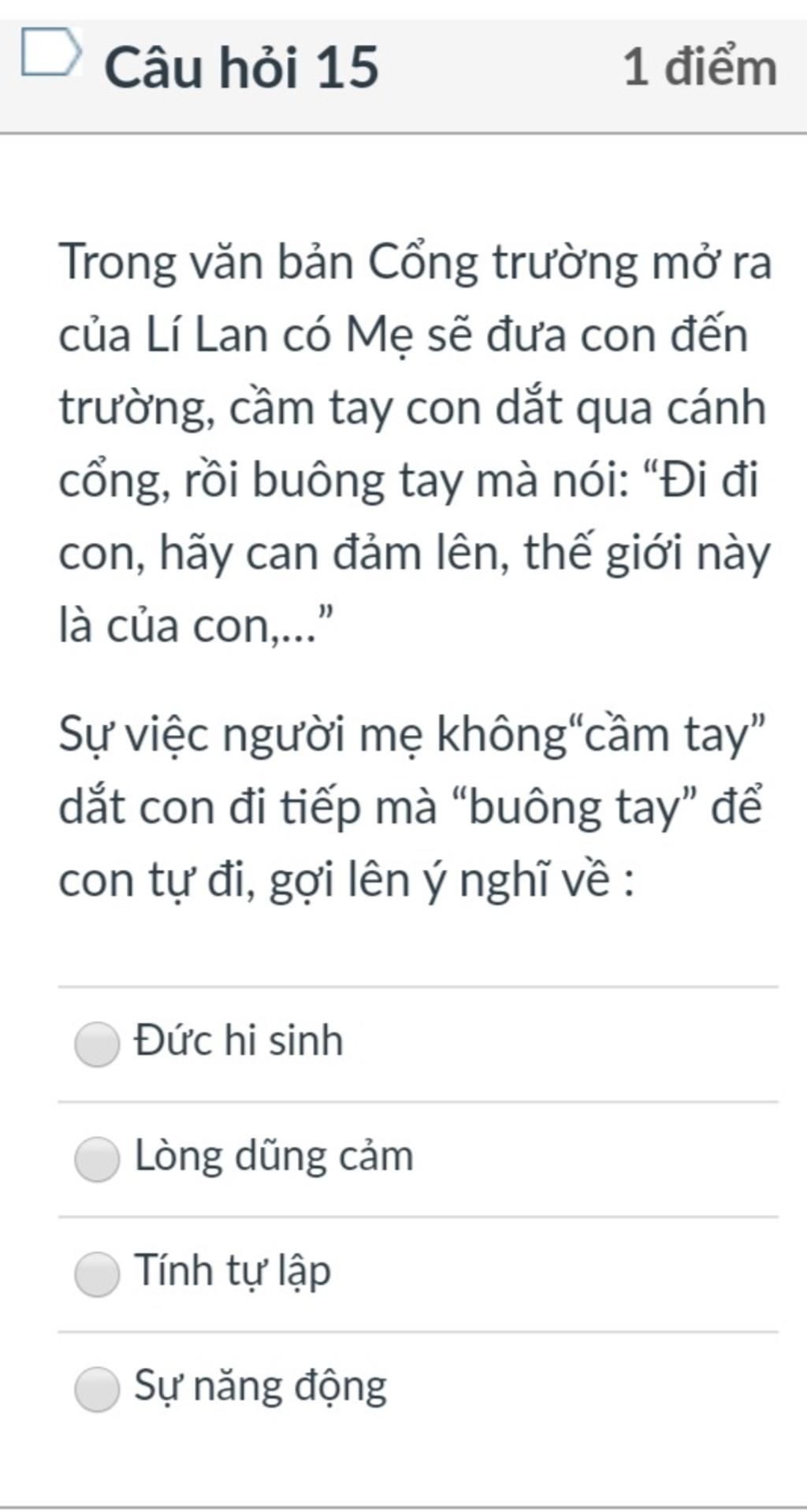Flag question 15 for review
This screenshot has width=807, height=1512.
point(50,52)
